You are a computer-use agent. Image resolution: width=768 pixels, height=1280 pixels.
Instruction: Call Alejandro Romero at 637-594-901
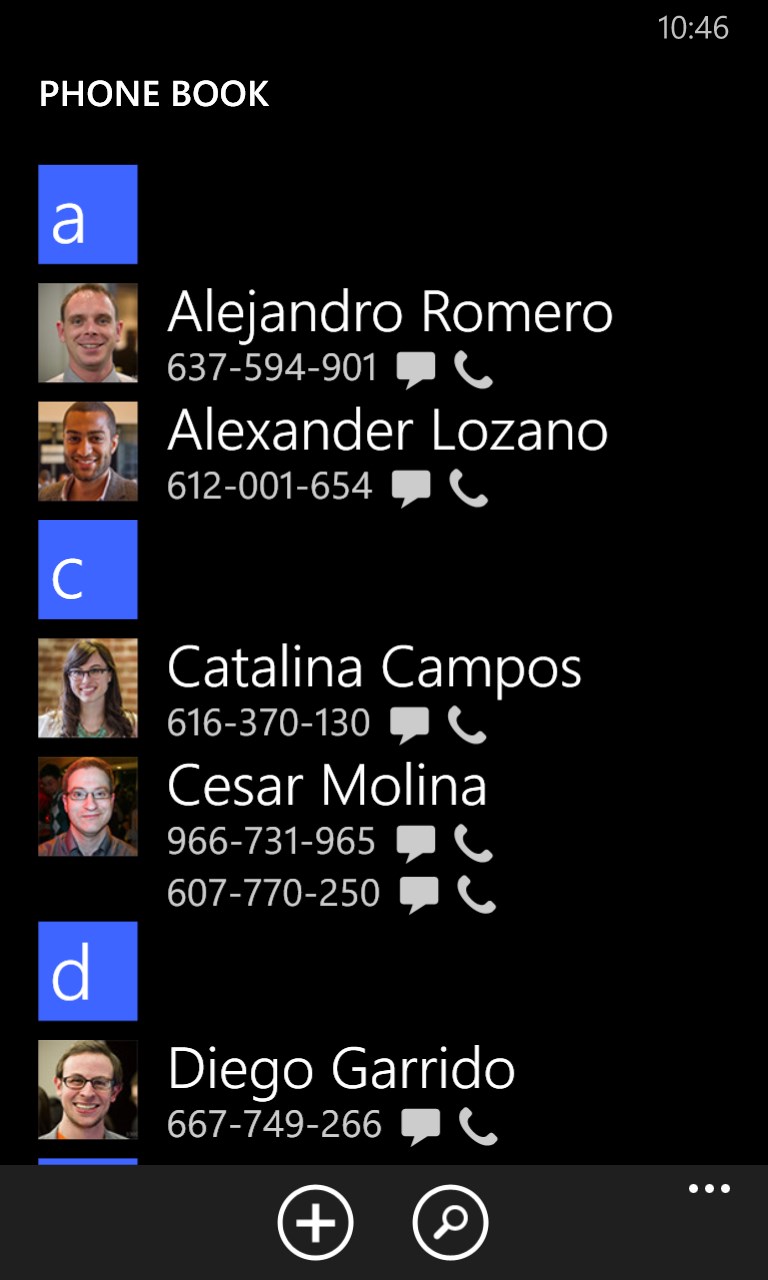pyautogui.click(x=473, y=370)
